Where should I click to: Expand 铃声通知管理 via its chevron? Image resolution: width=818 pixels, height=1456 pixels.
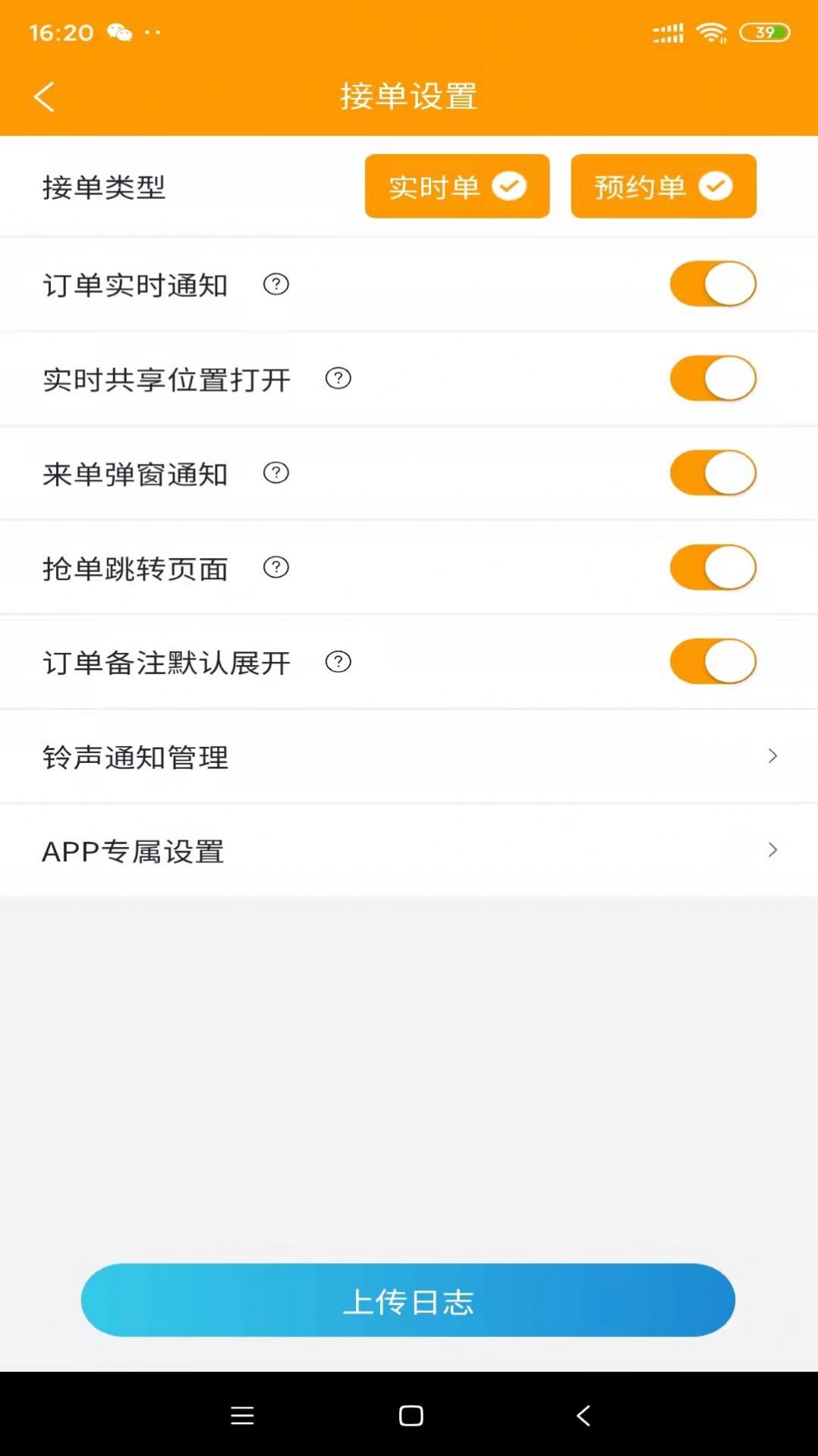(772, 755)
